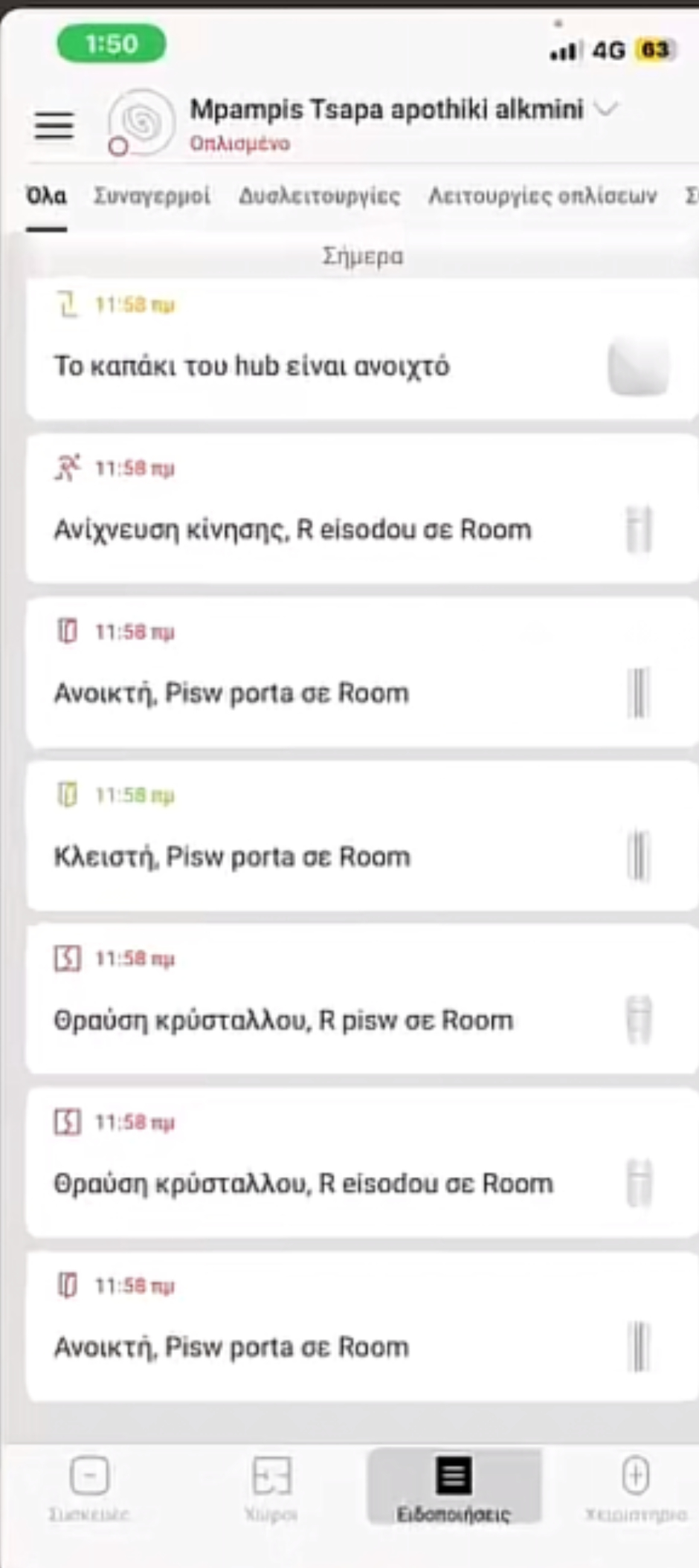Go to the Χώροι tab
699x1568 pixels.
click(x=271, y=1488)
